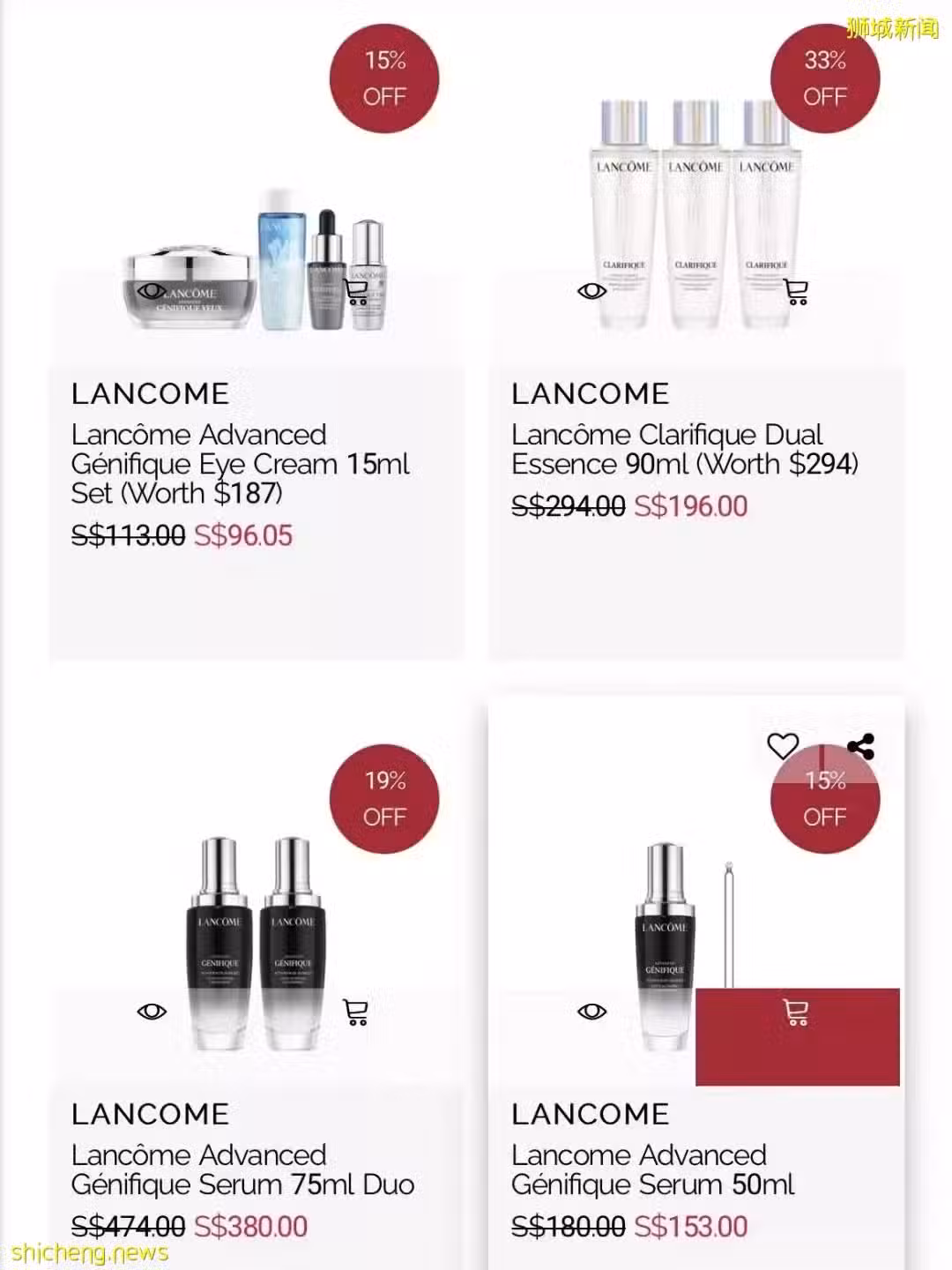Add Génifique Serum 75ml Duo to cart
This screenshot has height=1270, width=952.
click(x=355, y=1012)
